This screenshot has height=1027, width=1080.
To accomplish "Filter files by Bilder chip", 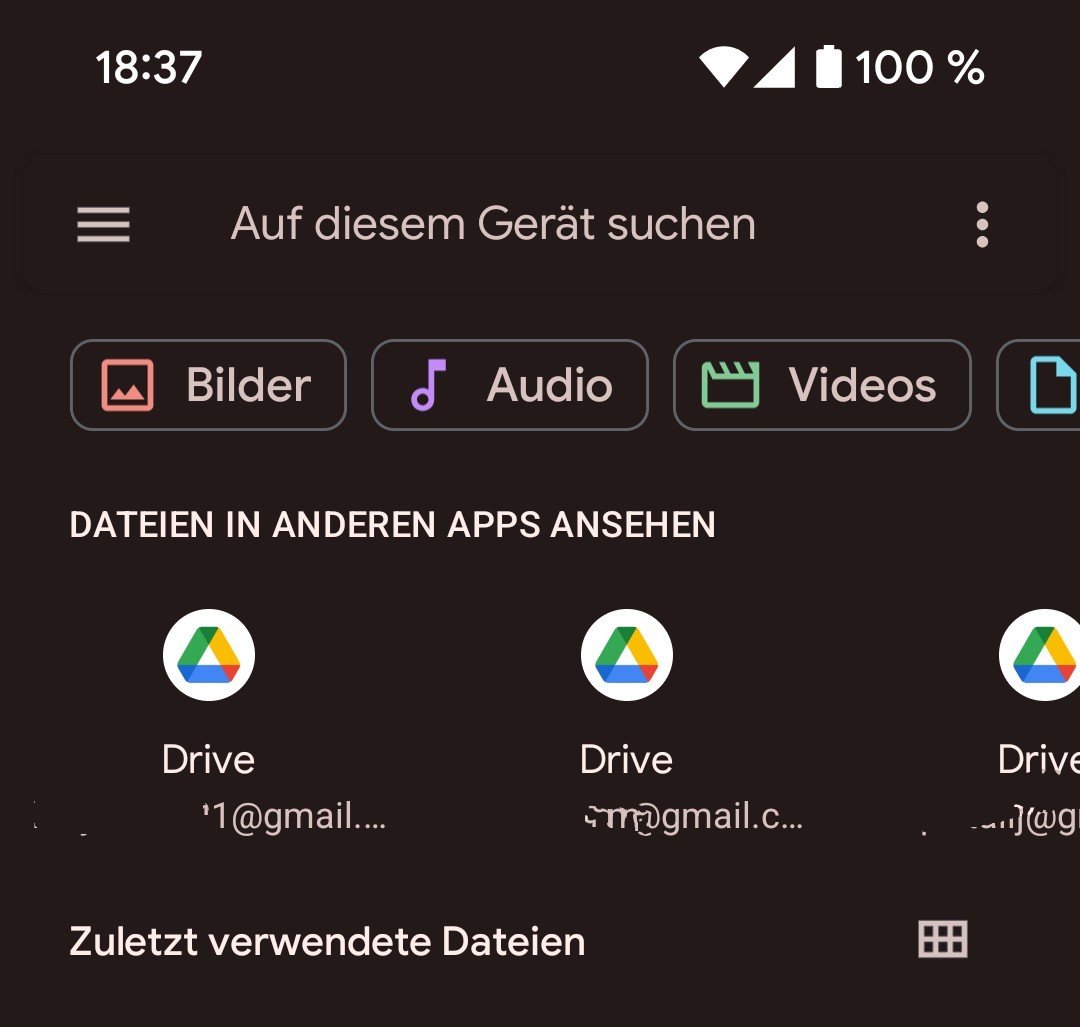I will 208,385.
